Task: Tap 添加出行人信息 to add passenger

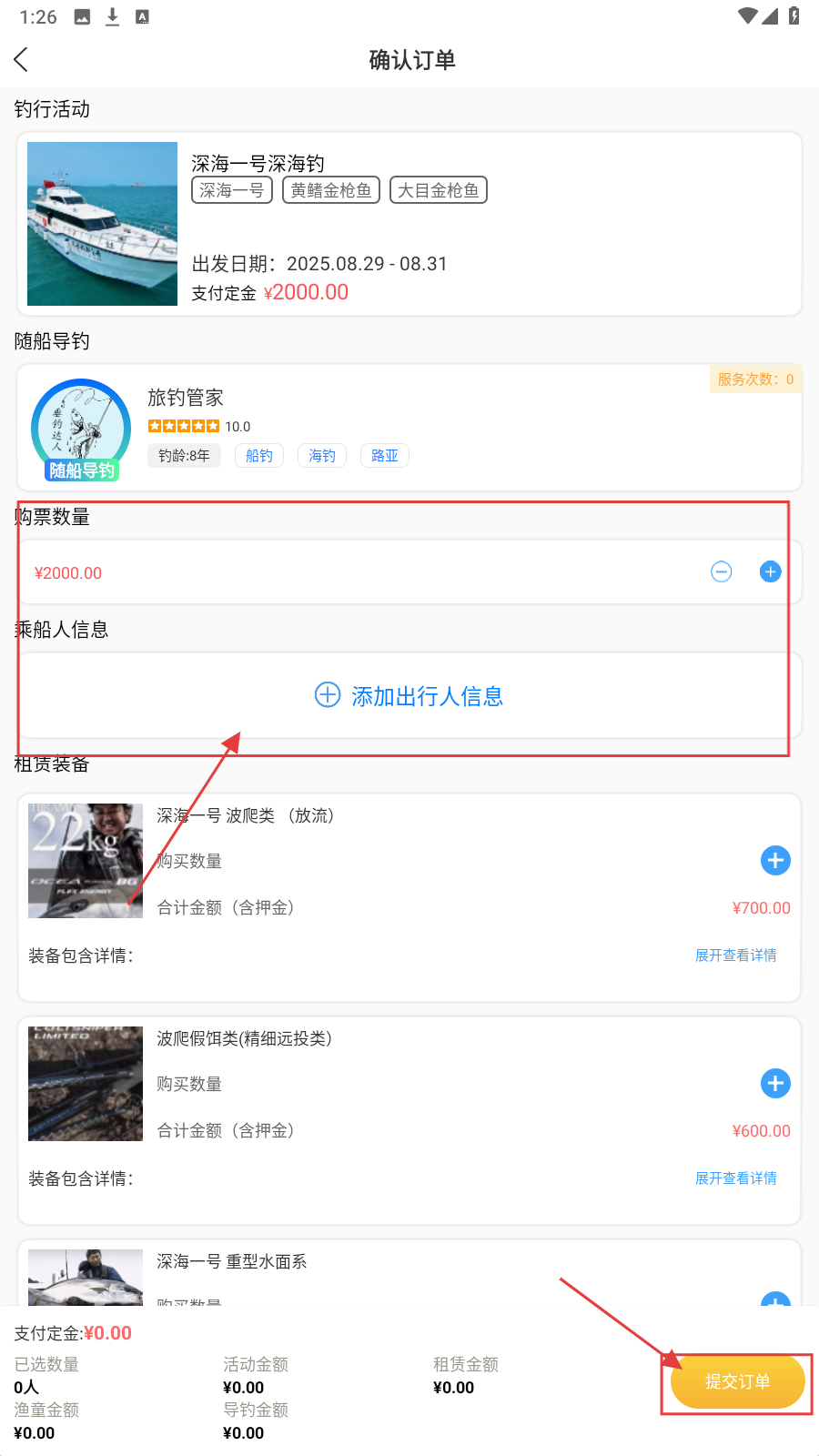Action: [x=409, y=696]
